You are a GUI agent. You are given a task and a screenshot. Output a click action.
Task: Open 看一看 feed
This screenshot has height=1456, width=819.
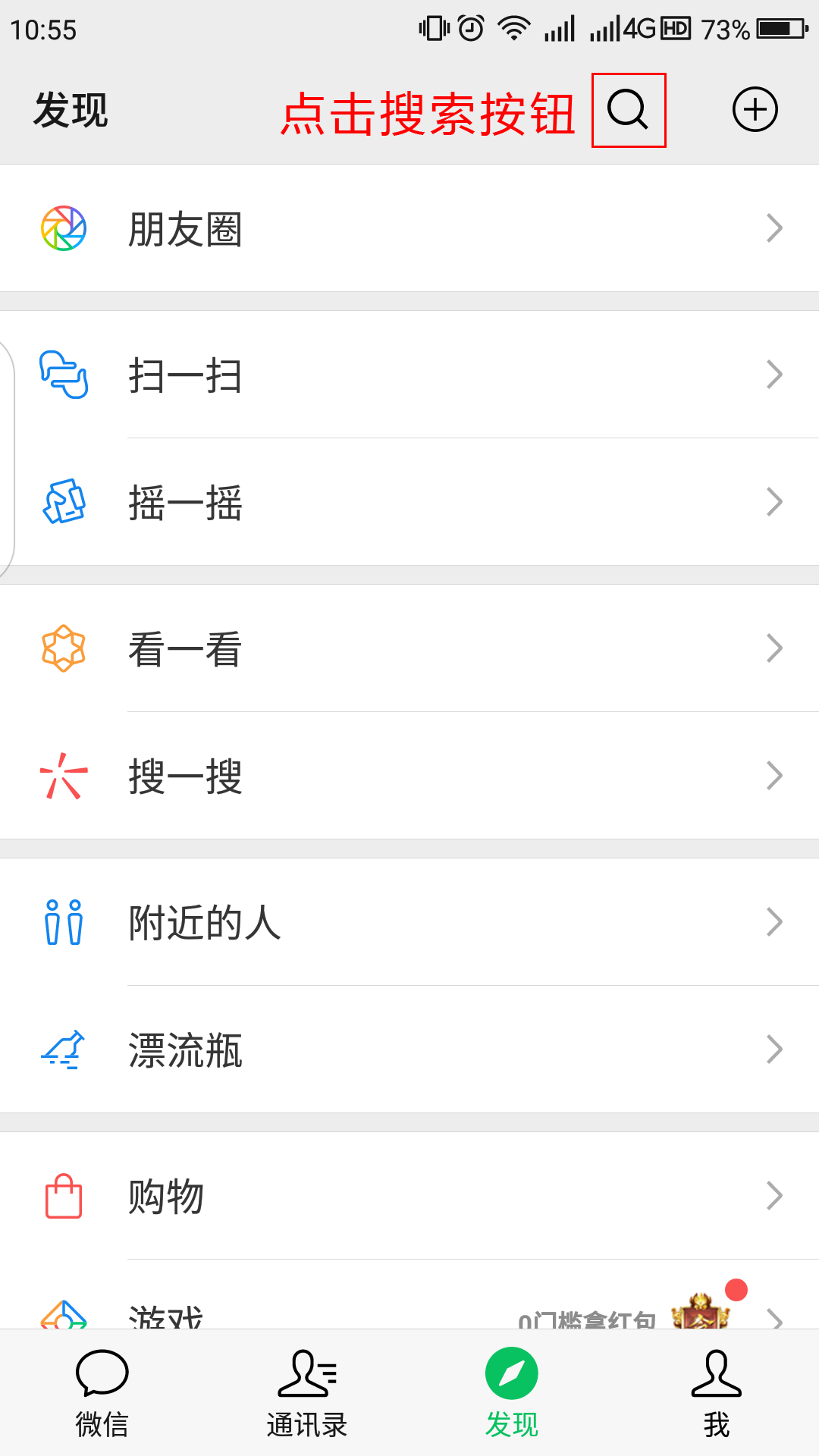409,648
